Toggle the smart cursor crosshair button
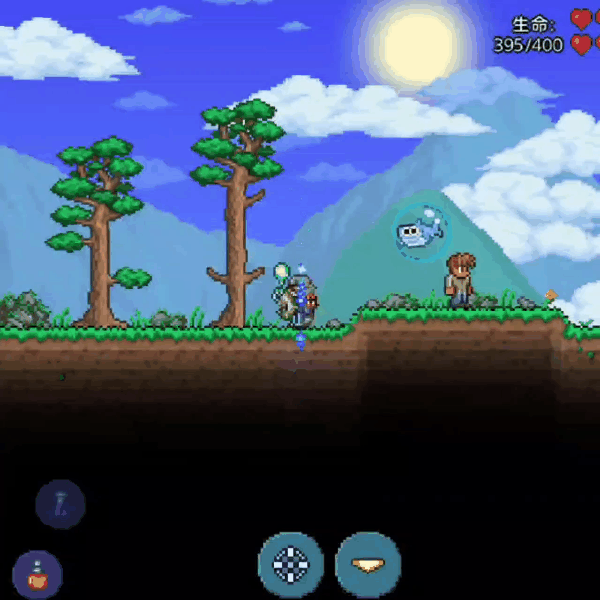The width and height of the screenshot is (600, 600). pos(291,565)
